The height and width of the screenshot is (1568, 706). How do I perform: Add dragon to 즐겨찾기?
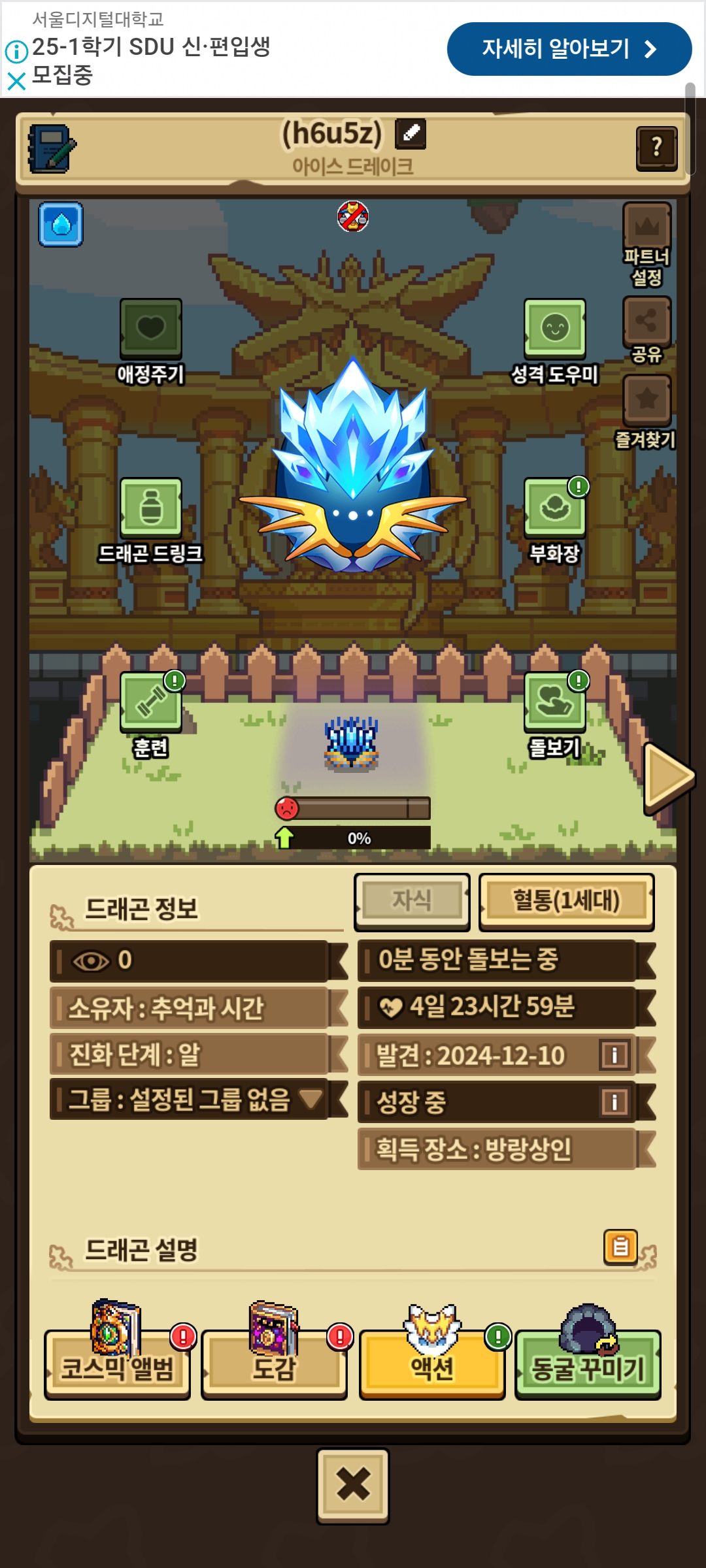coord(647,412)
